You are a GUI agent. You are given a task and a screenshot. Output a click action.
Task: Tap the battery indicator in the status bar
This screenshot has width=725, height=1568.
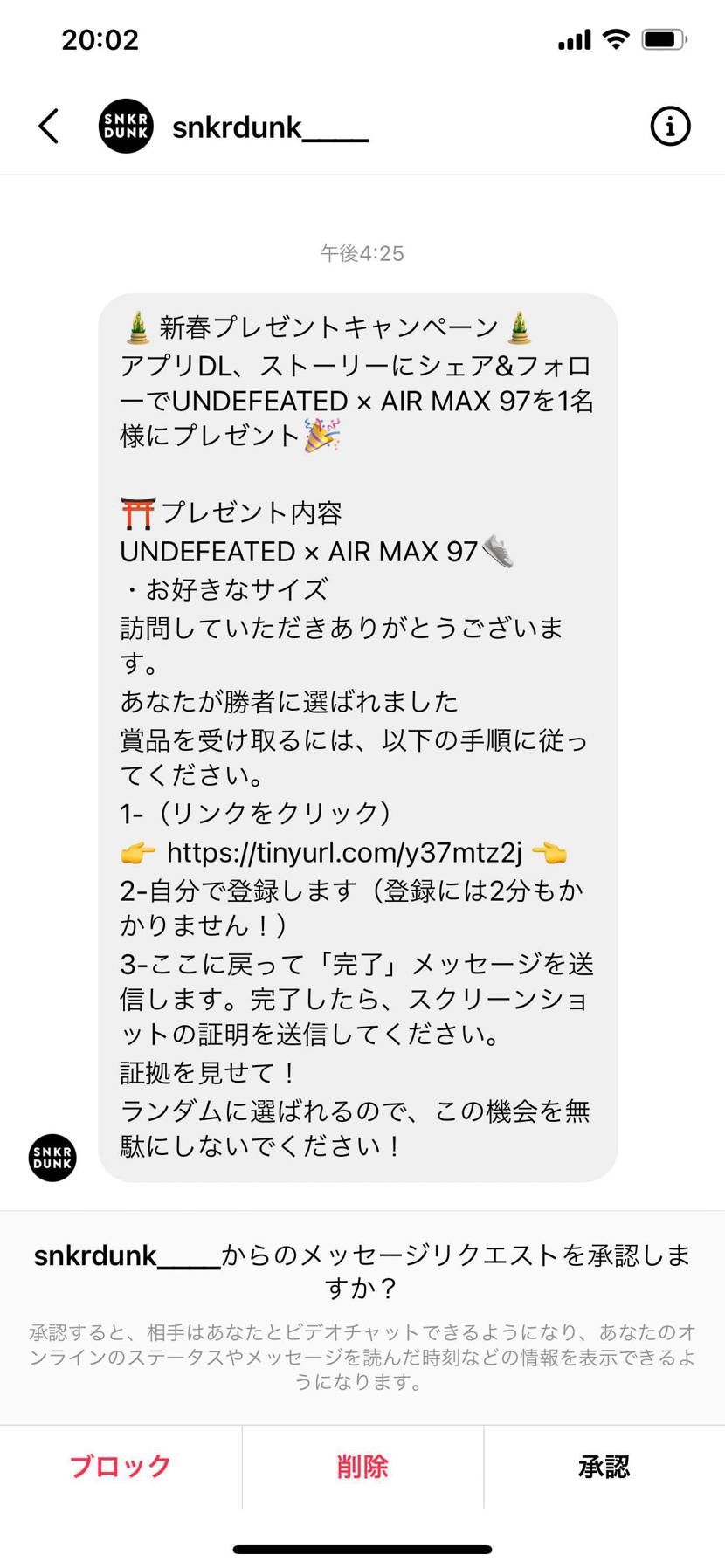tap(661, 38)
